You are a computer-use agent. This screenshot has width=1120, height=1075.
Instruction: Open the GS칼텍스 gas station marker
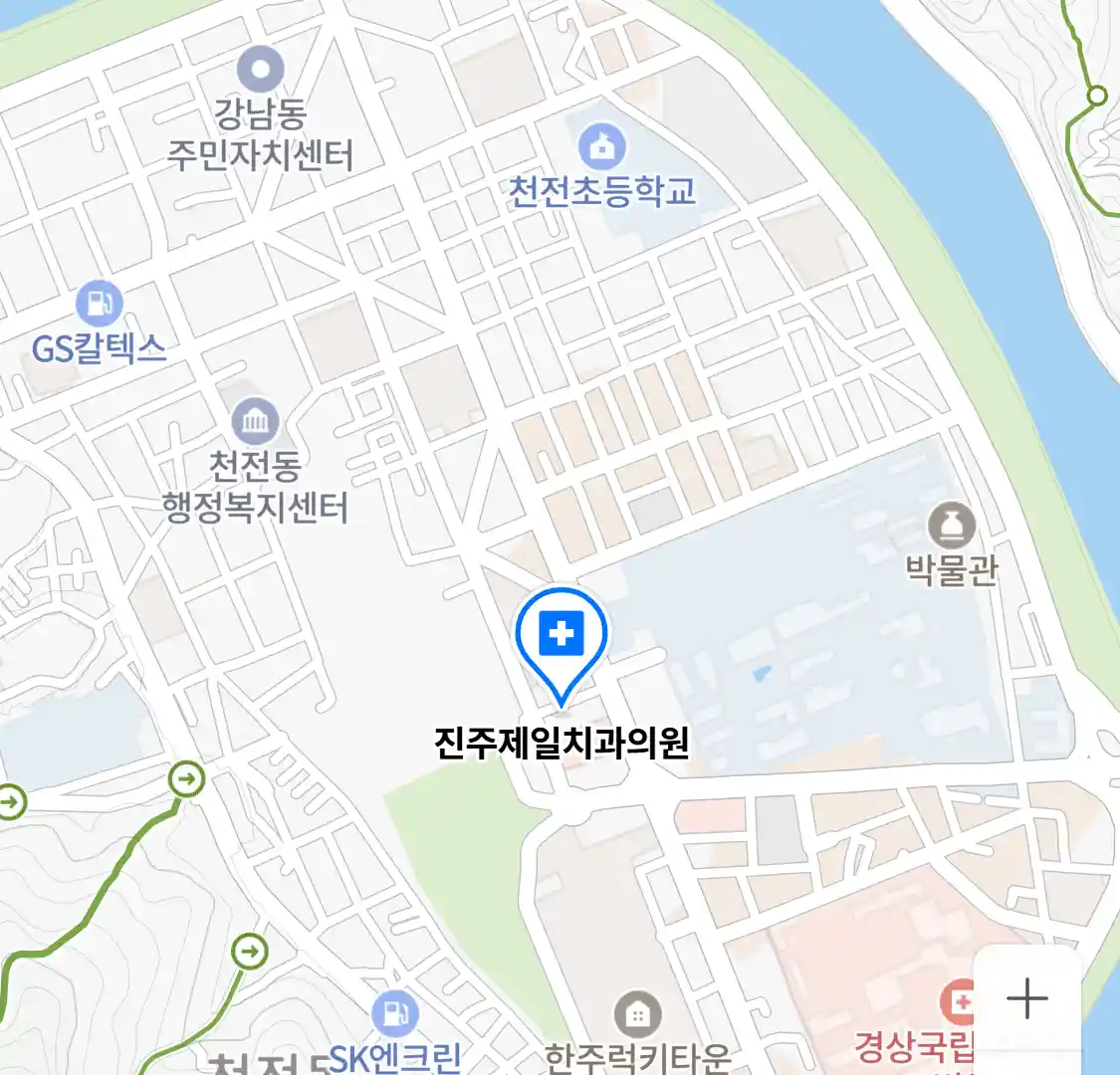(x=99, y=304)
